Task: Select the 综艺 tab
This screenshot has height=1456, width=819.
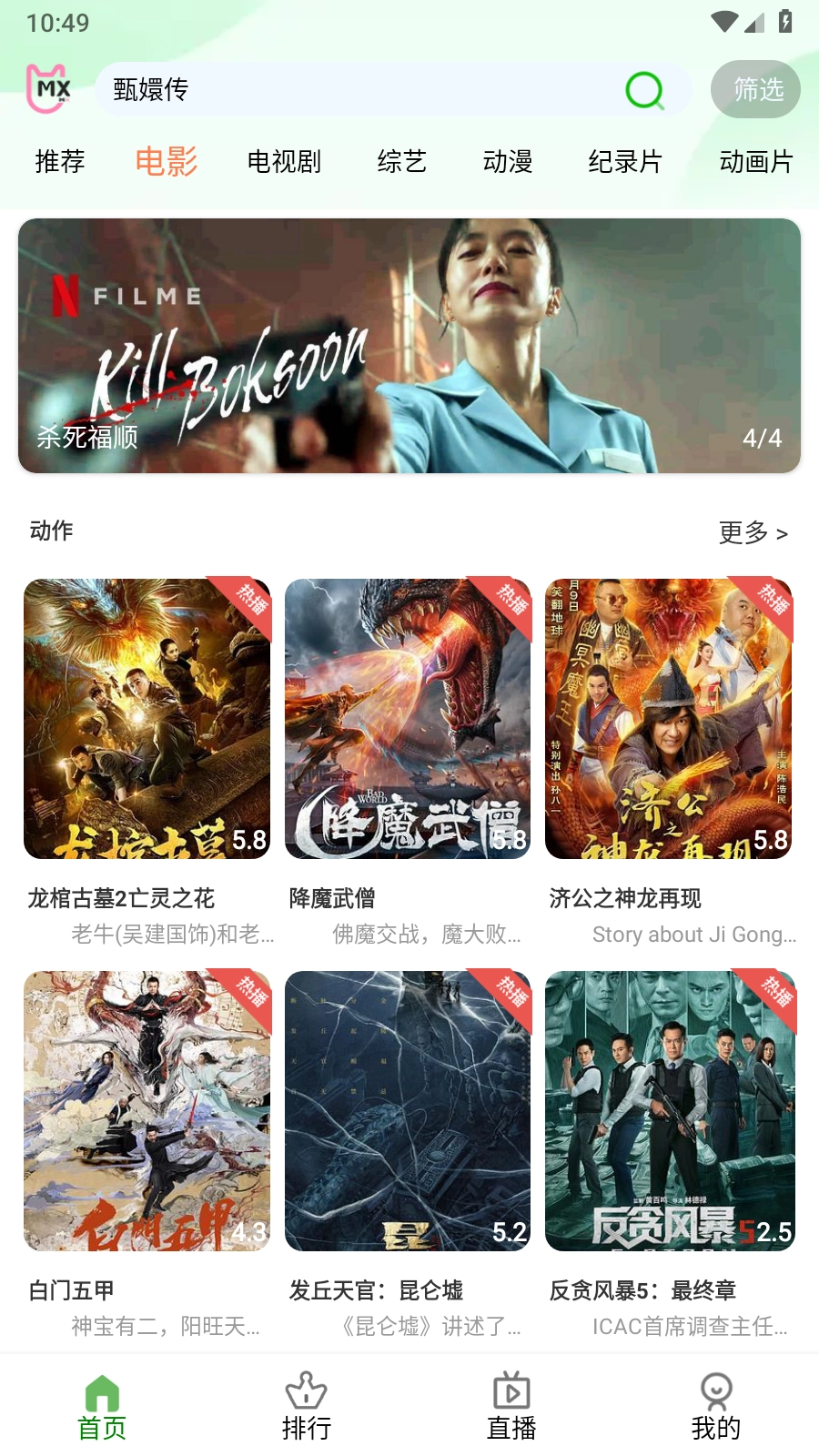Action: [401, 162]
